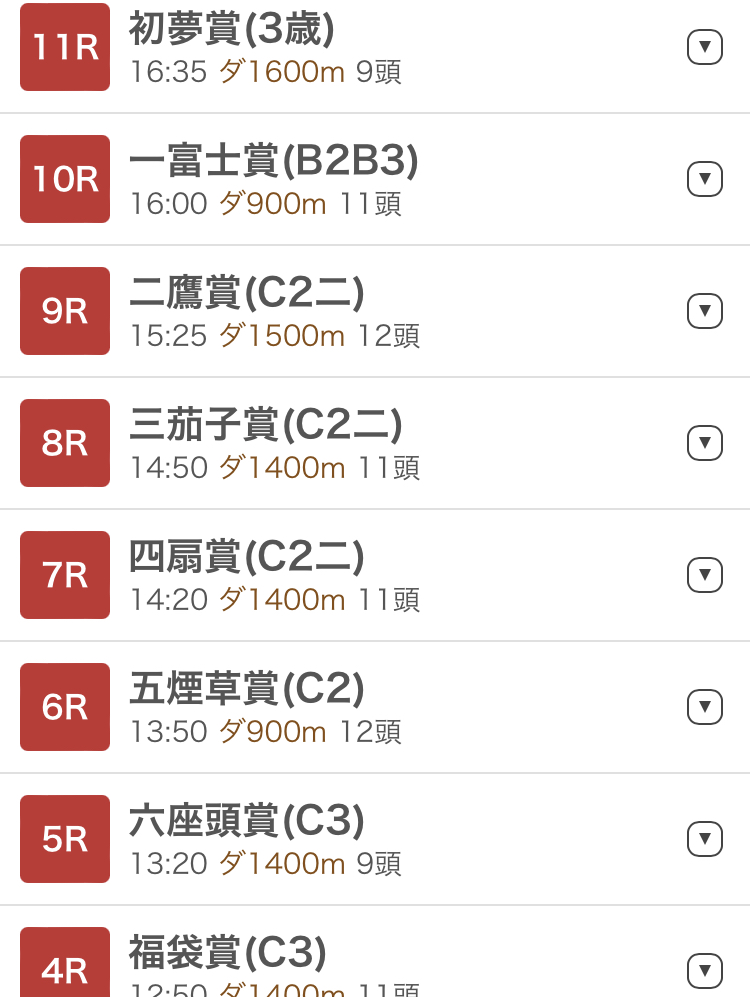
Task: Expand details for 4R 福袋賞
Action: 705,970
